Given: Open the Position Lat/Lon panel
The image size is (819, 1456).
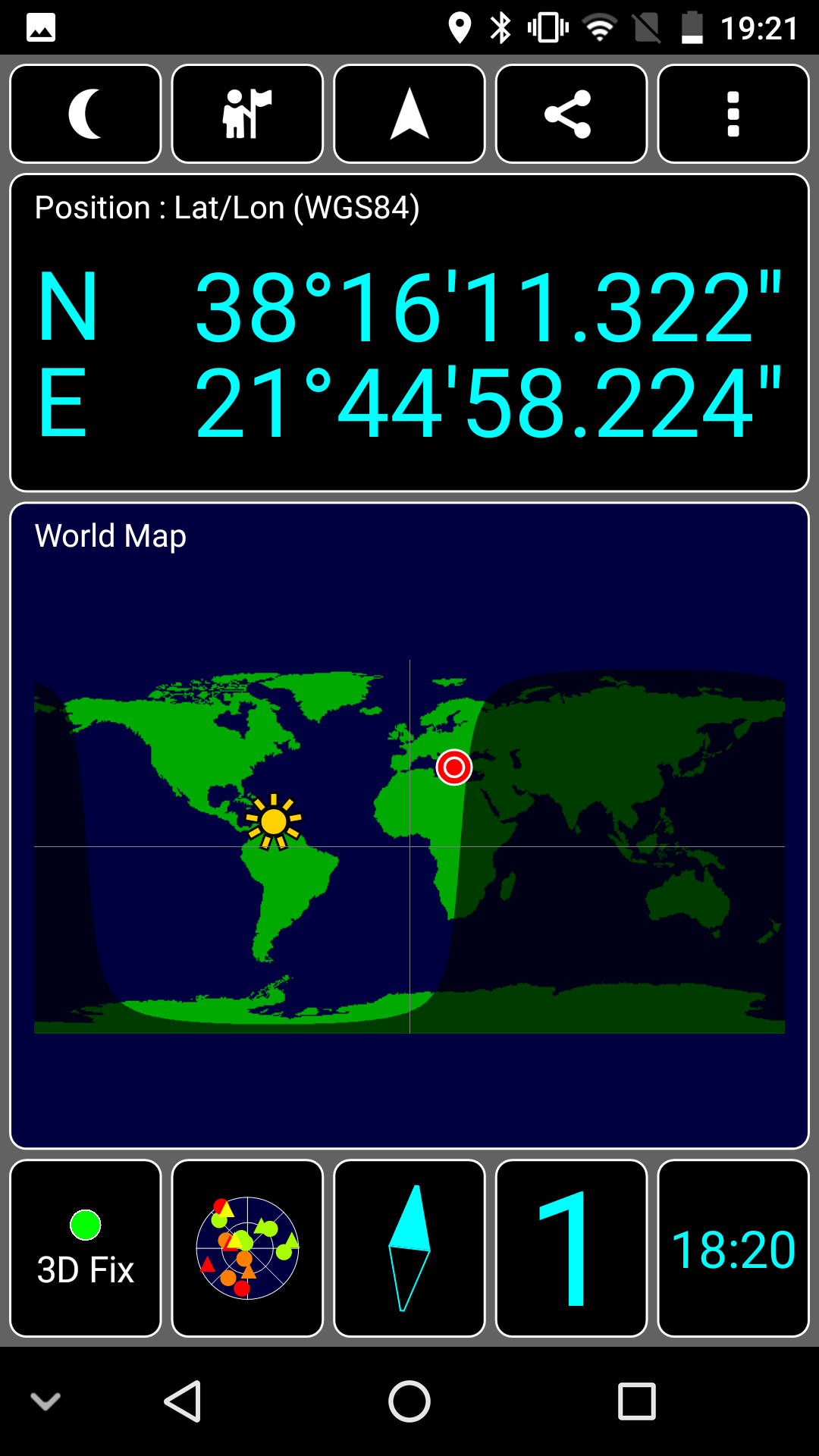Looking at the screenshot, I should coord(409,333).
